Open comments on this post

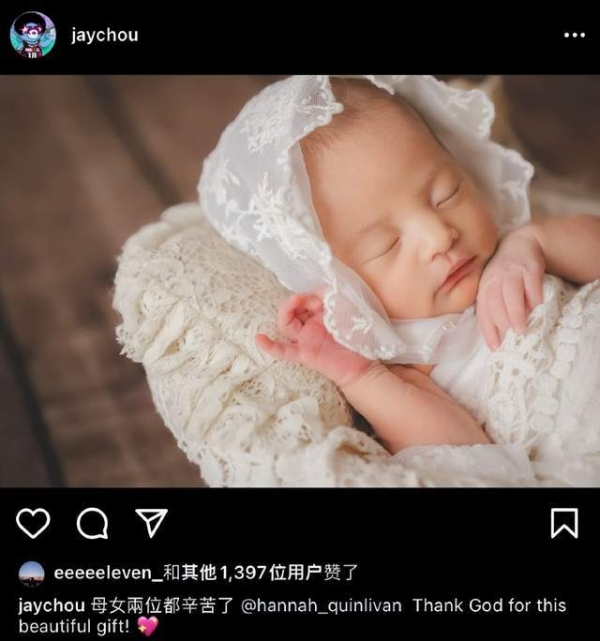click(92, 522)
